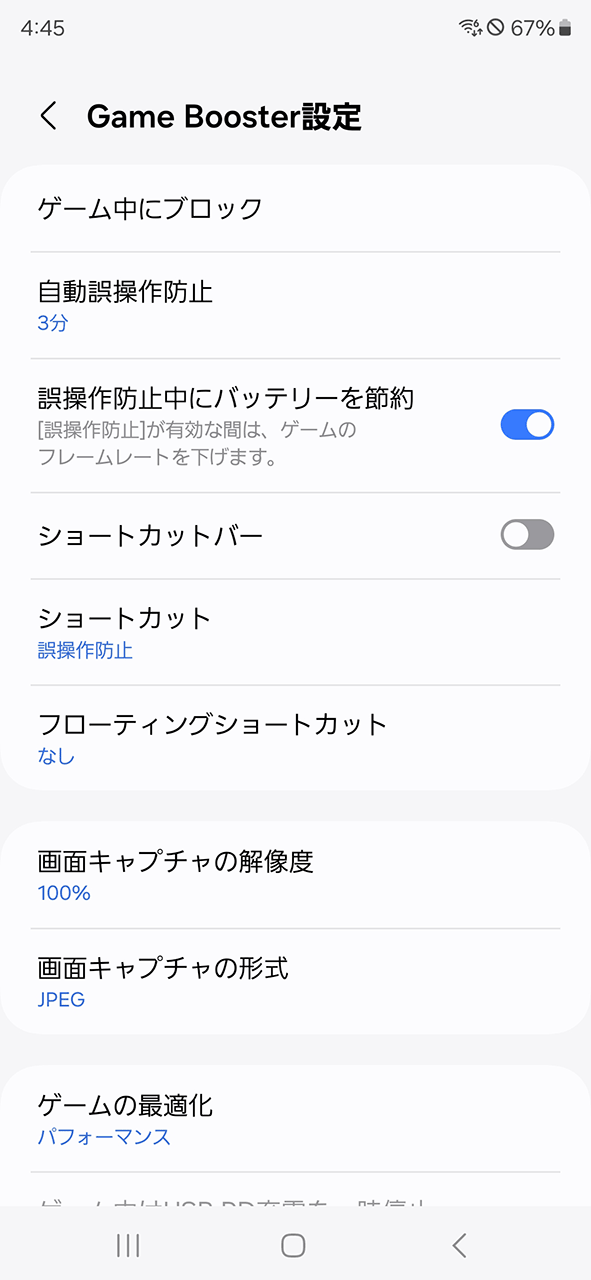Turn off 誤操作防止中にバッテリーを節約 switch

(527, 425)
